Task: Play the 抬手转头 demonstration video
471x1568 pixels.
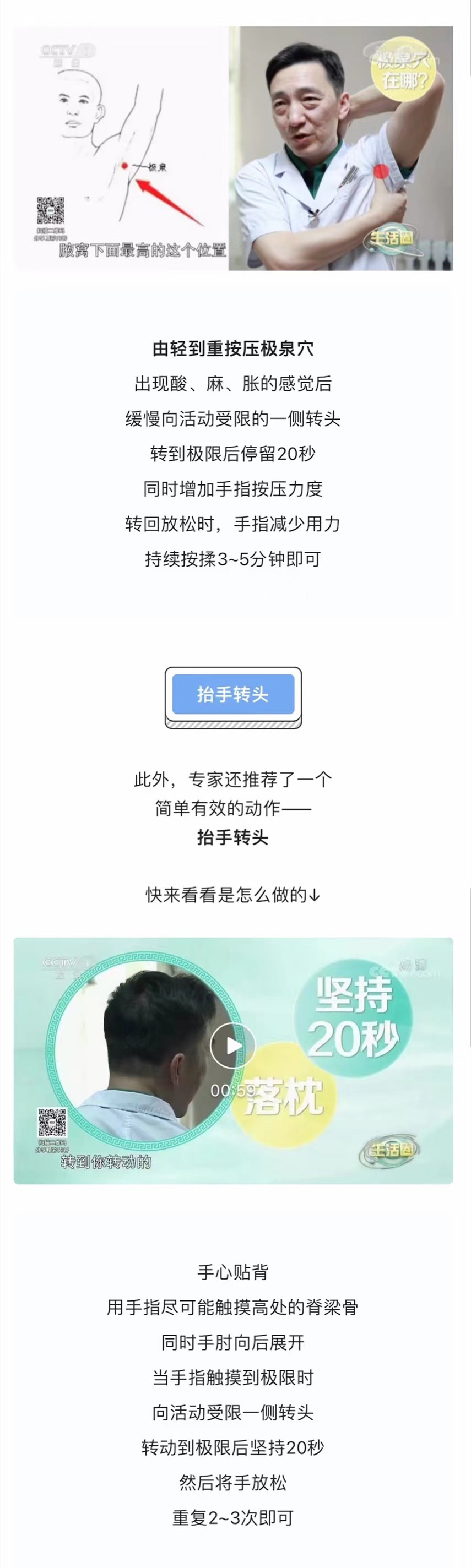Action: point(233,1045)
